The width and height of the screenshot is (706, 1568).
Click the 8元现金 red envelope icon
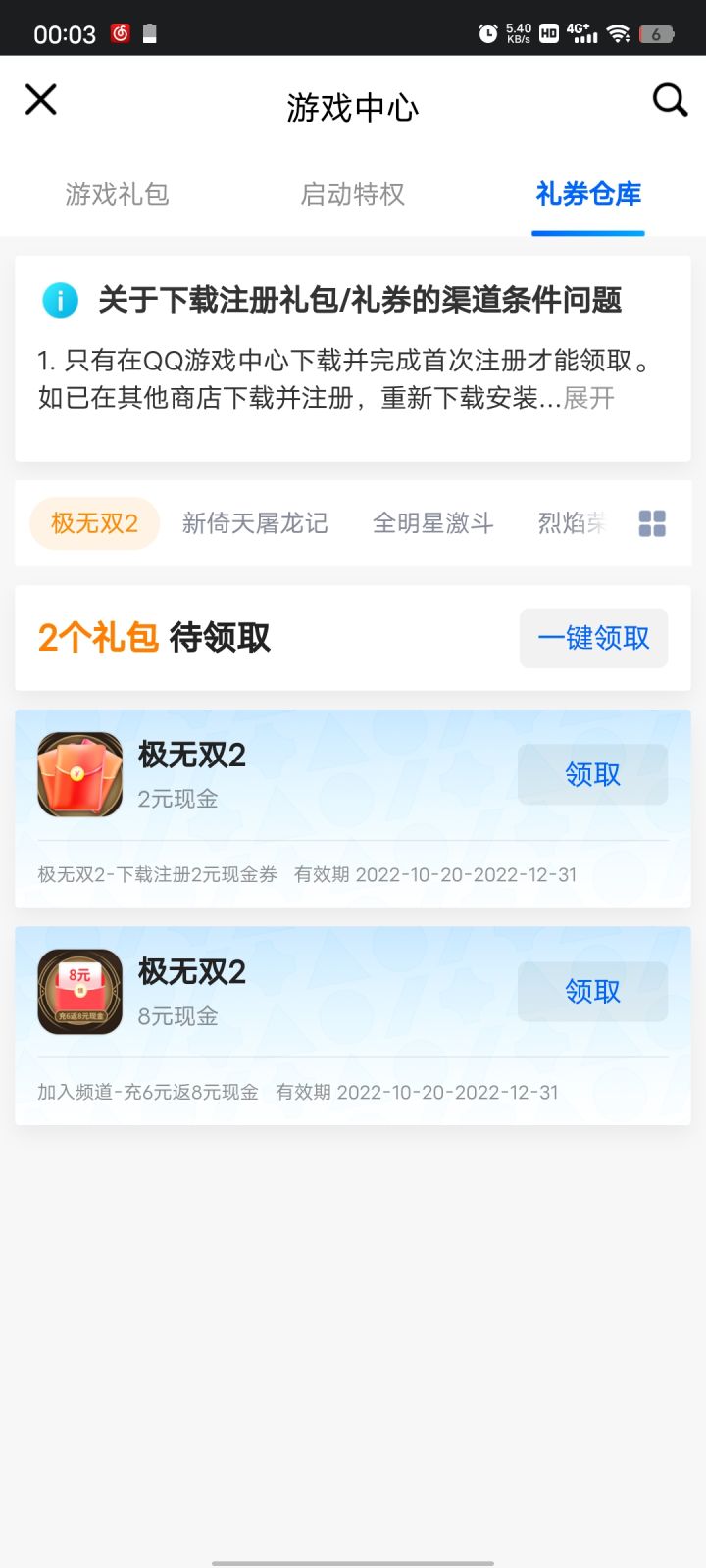(x=78, y=990)
